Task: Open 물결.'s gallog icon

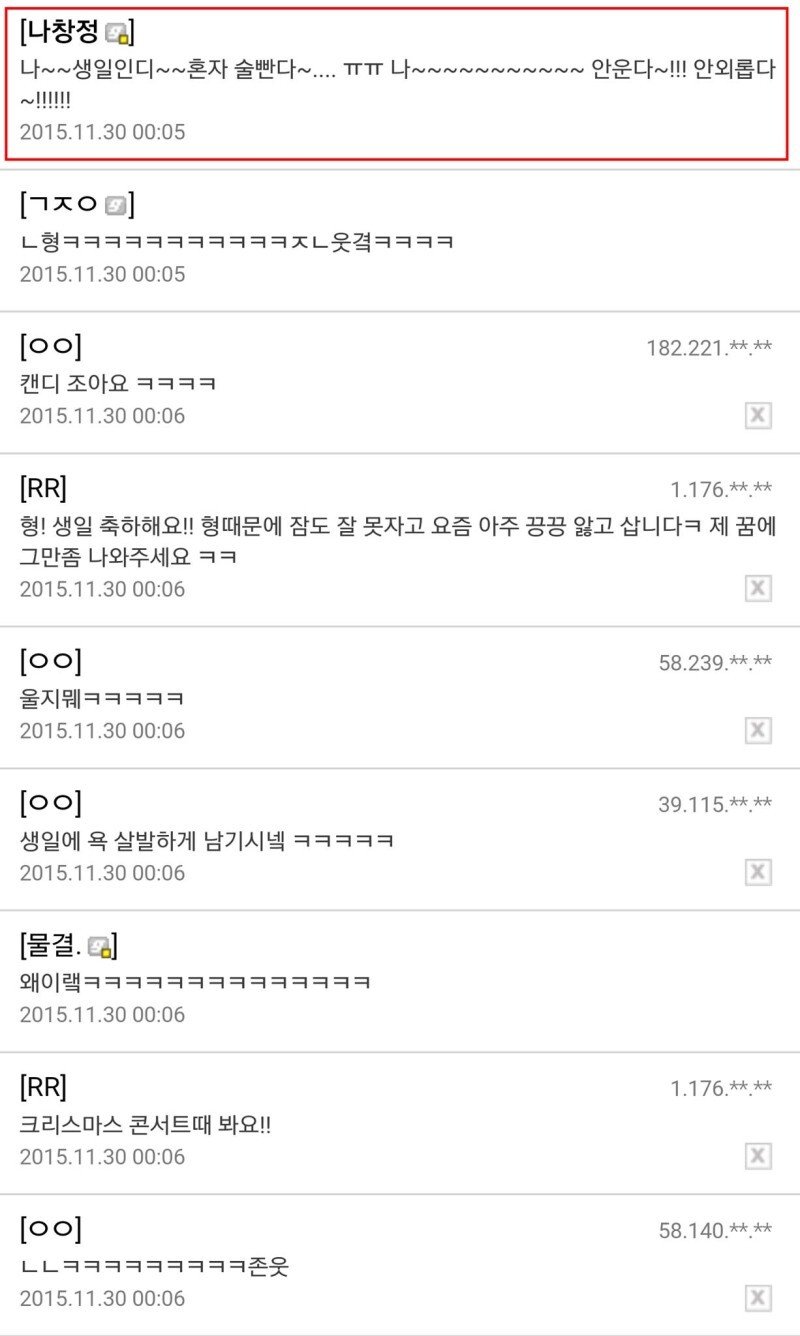Action: pos(99,946)
